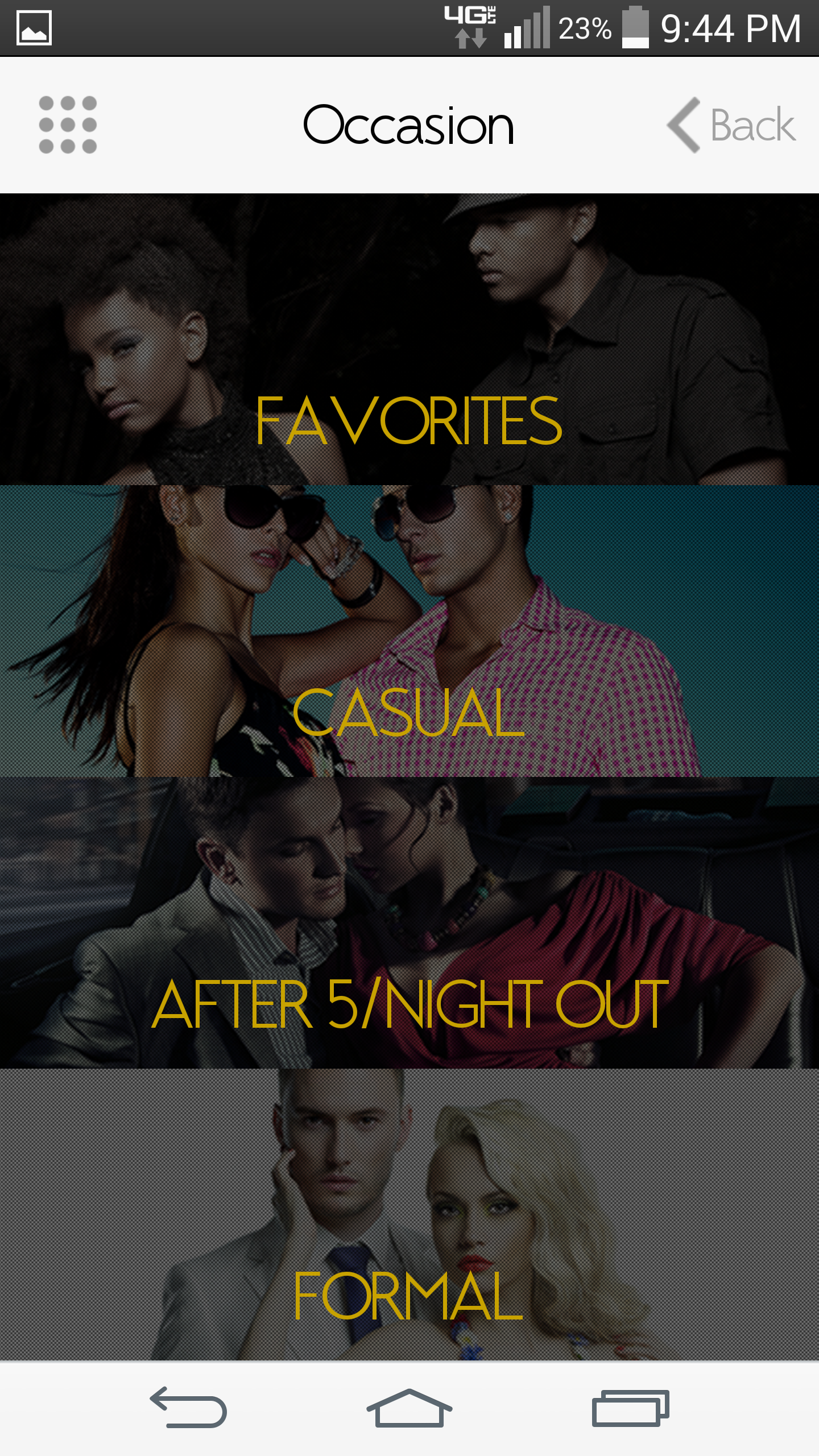Open the Favorites occasion tile
The image size is (819, 1456).
tap(409, 340)
